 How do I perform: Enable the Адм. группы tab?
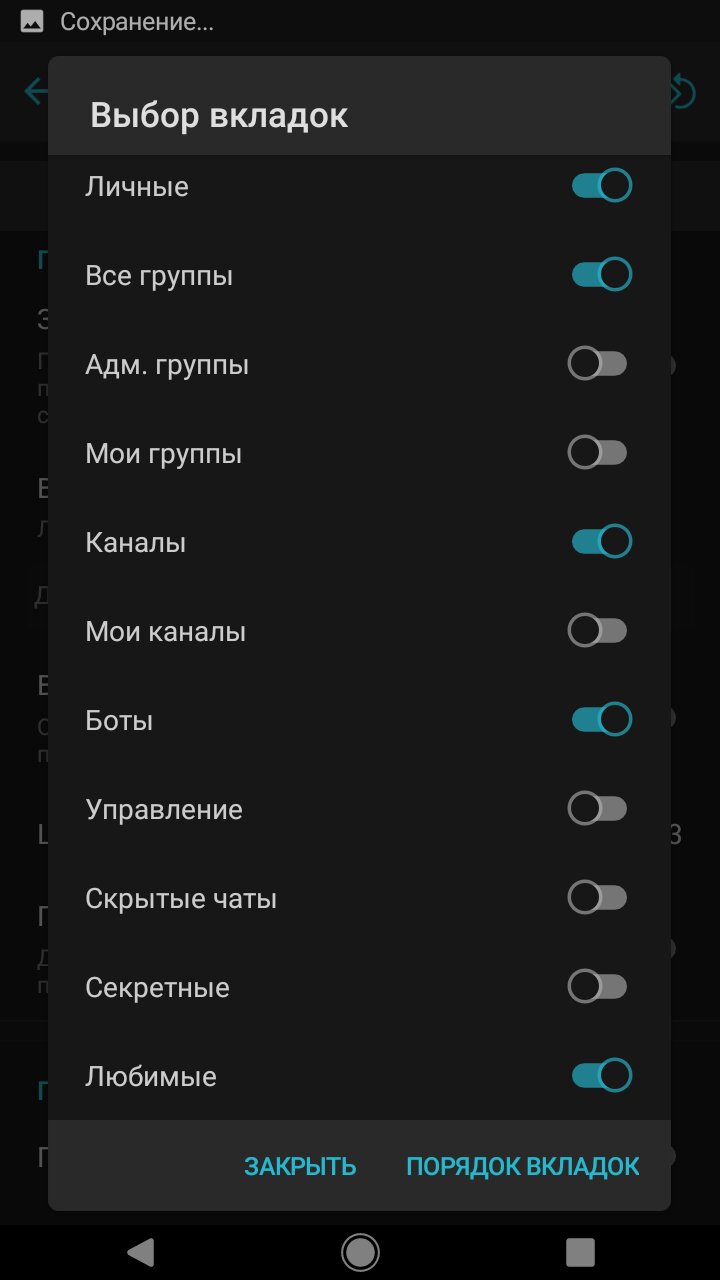(x=598, y=364)
